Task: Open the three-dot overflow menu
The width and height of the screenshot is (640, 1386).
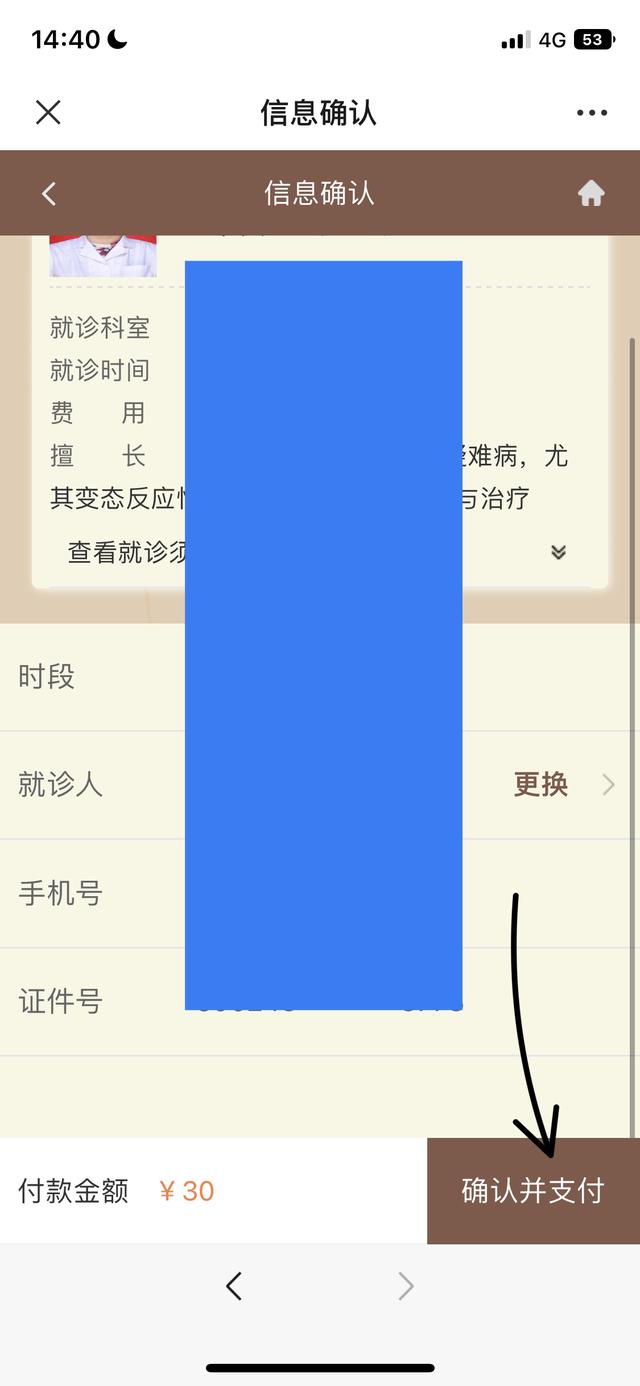Action: pos(592,113)
